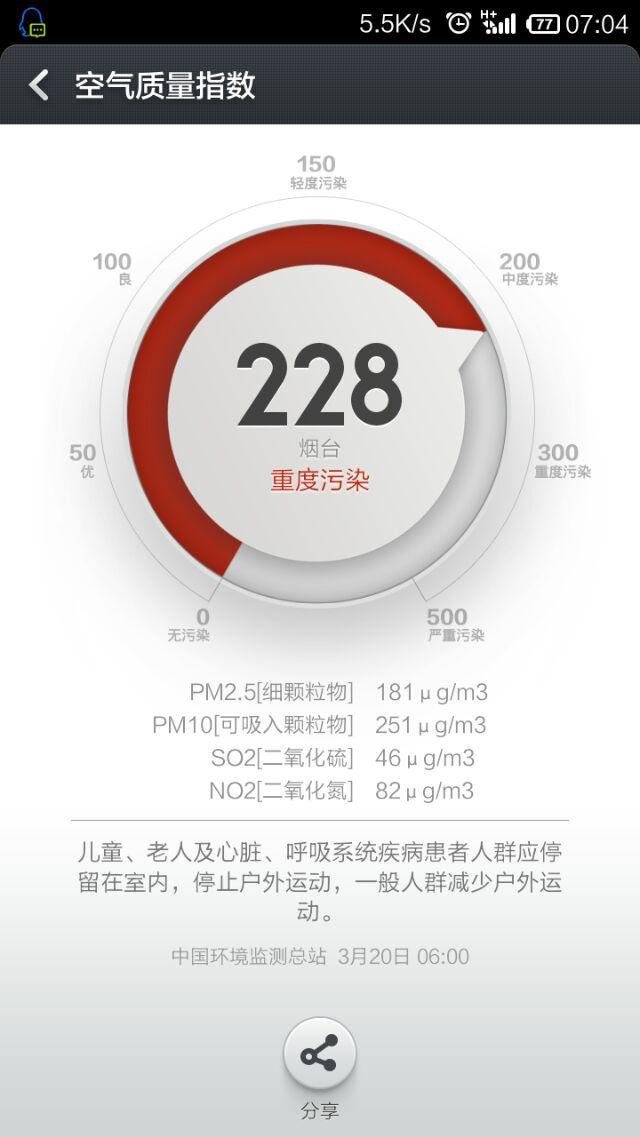Viewport: 640px width, 1137px height.
Task: Go back from the 空气质量指数 screen
Action: (x=39, y=85)
